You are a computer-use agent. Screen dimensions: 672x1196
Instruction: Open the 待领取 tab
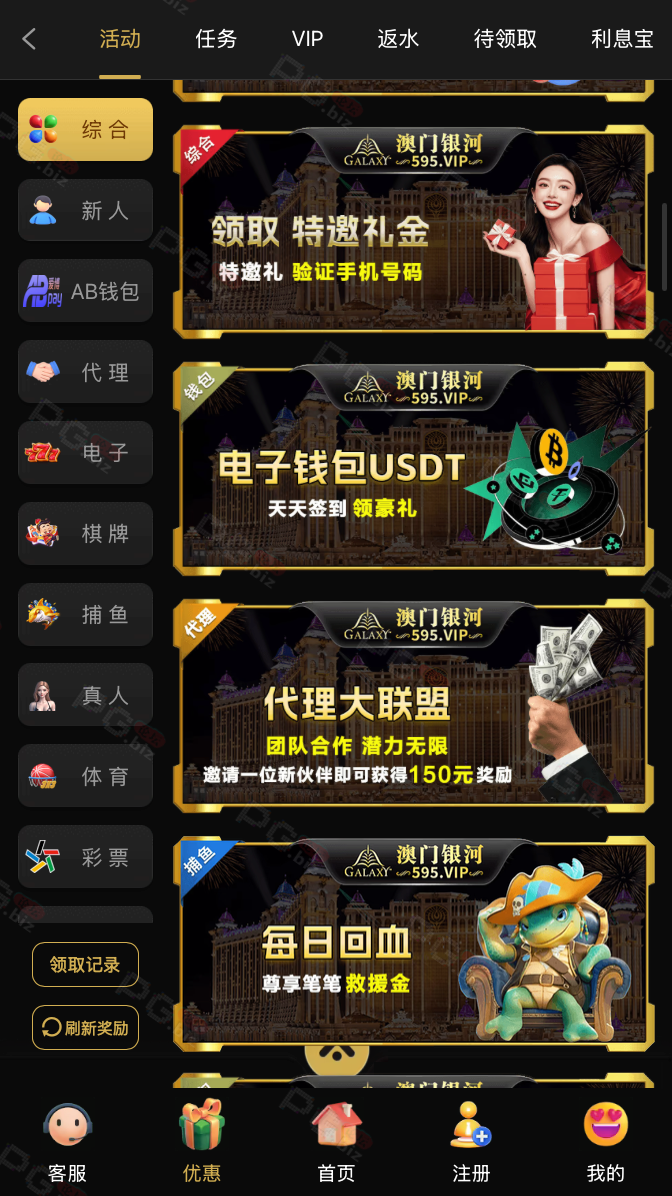(505, 39)
